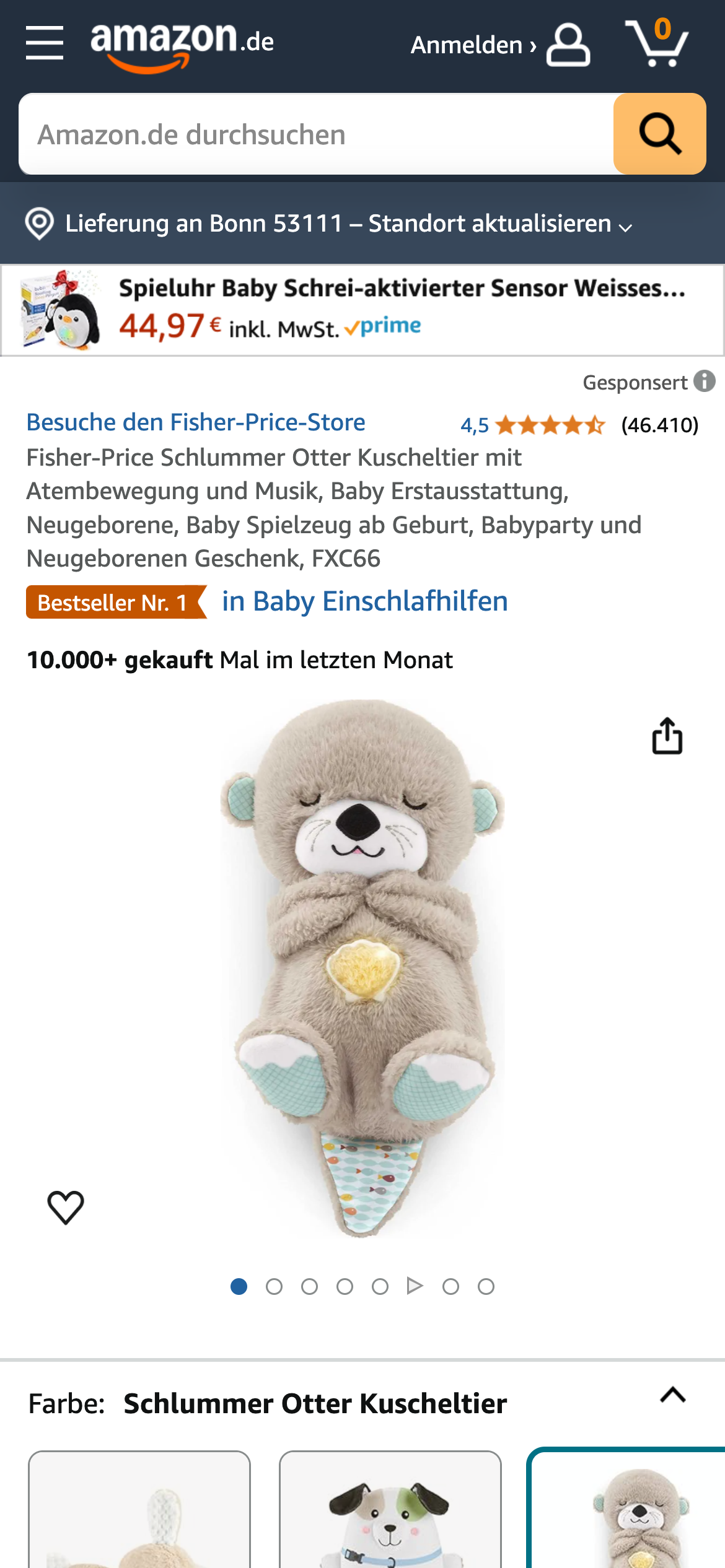Tap Anmelden to sign in
This screenshot has width=725, height=1568.
[x=499, y=45]
